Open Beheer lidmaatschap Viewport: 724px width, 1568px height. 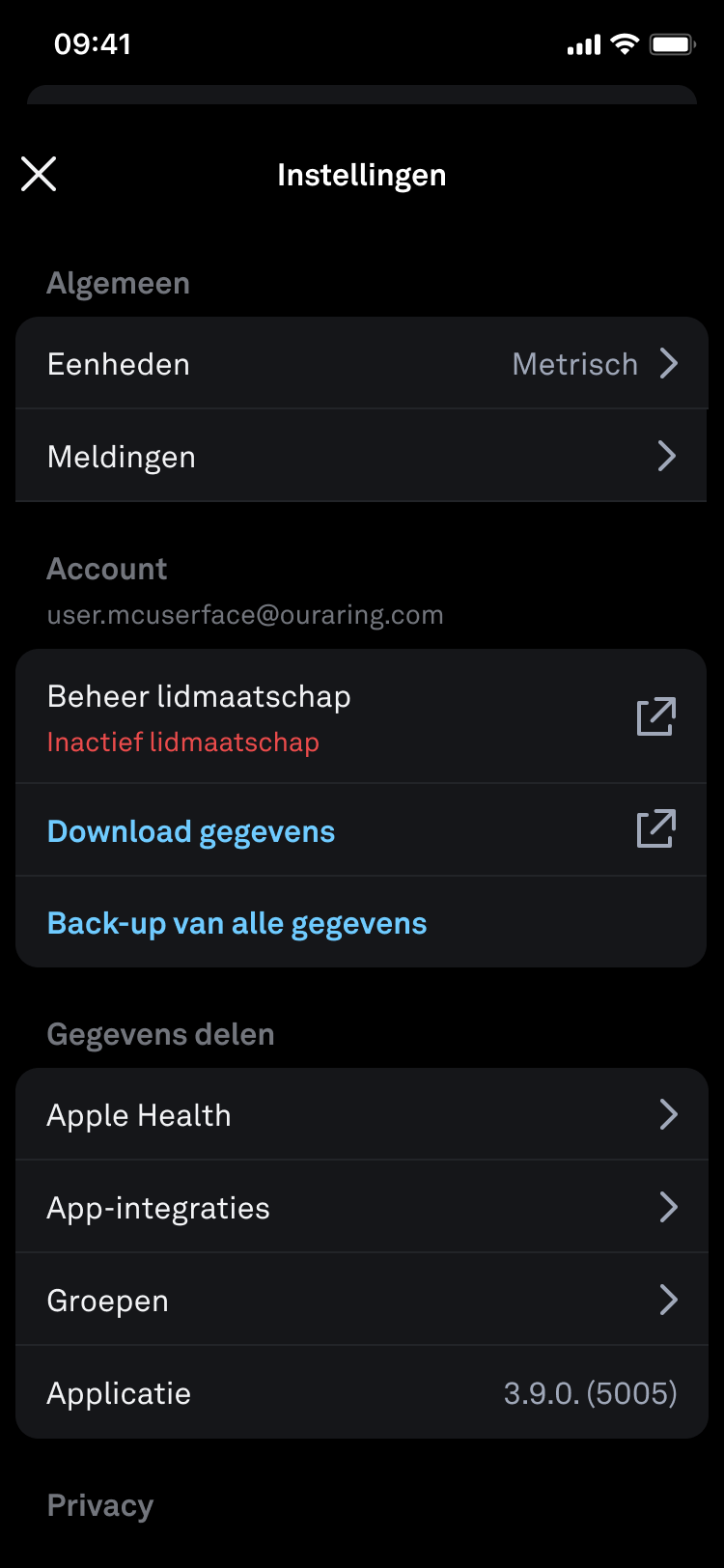[x=361, y=717]
